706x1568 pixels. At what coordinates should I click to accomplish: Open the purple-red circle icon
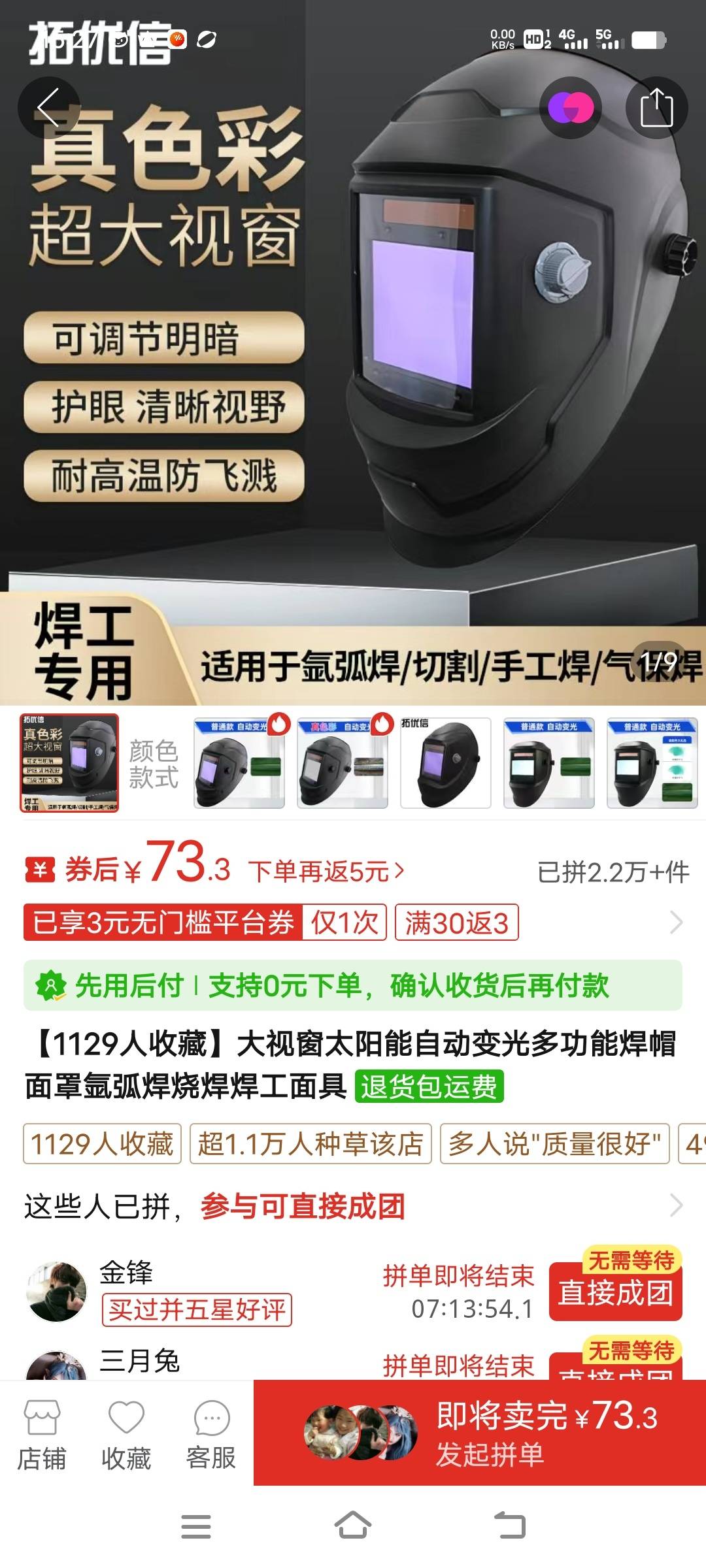tap(570, 106)
